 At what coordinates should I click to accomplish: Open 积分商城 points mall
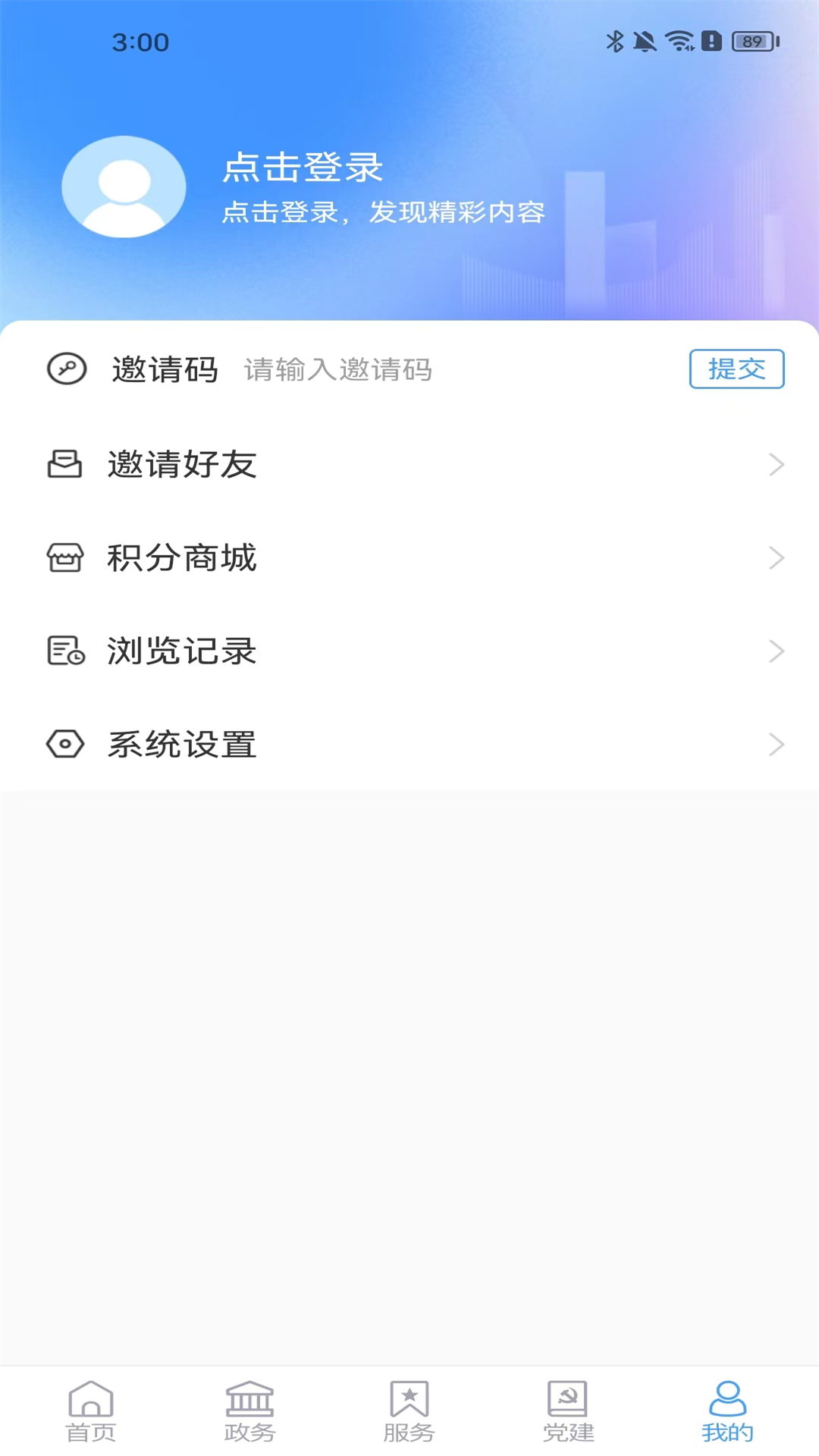(x=409, y=558)
